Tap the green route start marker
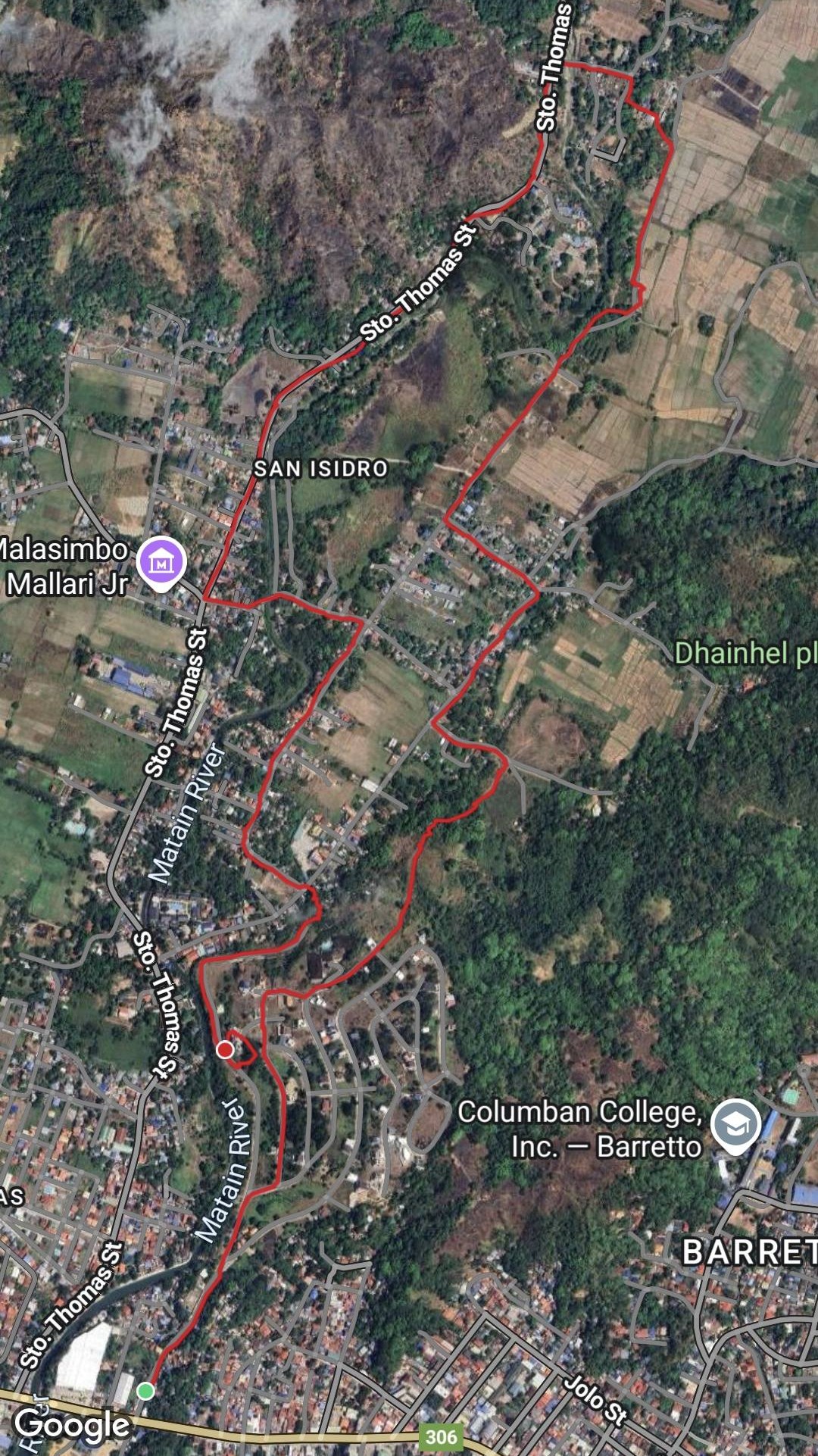Screen dimensions: 818x1456 pyautogui.click(x=145, y=1391)
